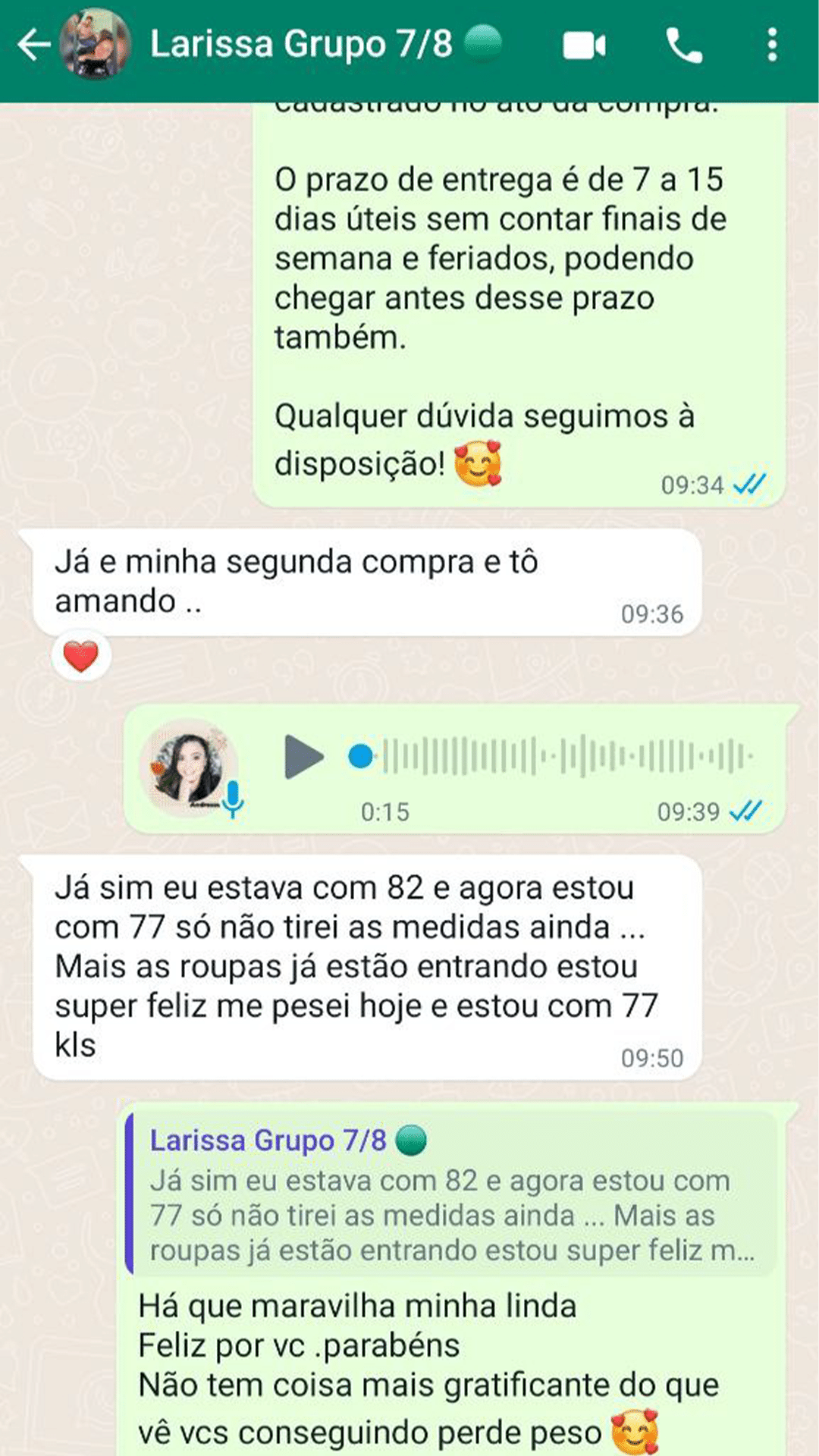Open Larissa Grupo 7/8 contact info

coord(302,44)
